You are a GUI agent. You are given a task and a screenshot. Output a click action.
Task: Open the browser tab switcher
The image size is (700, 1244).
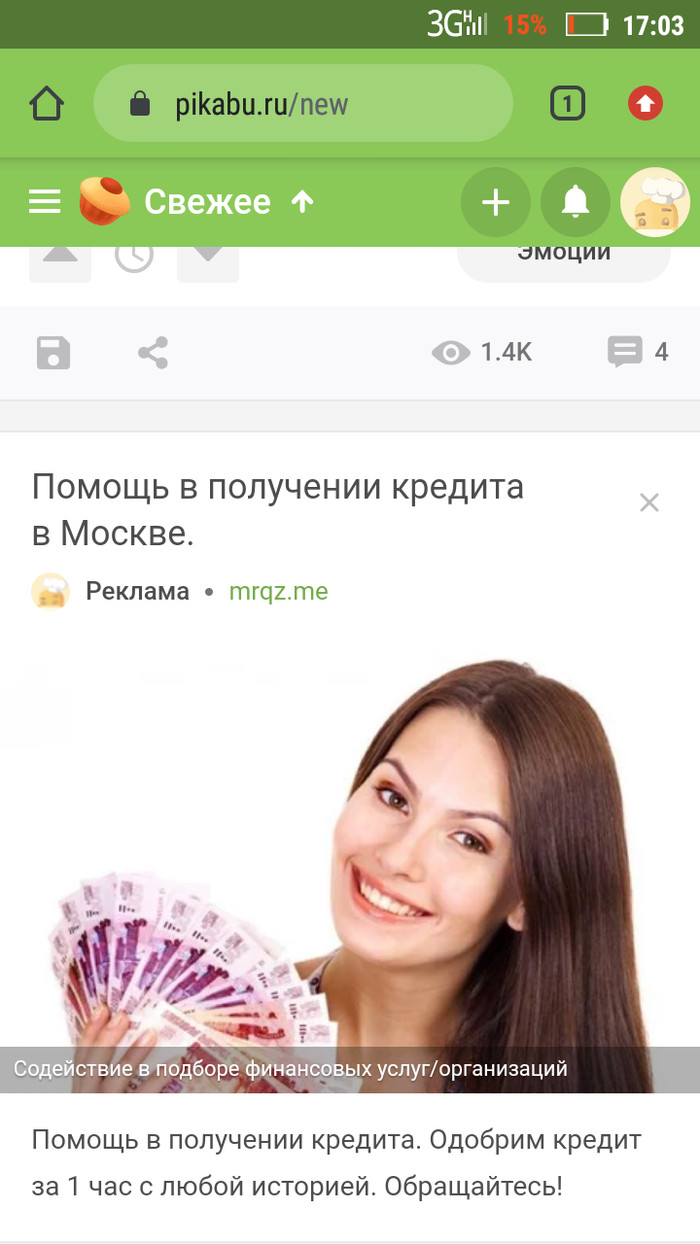(x=567, y=104)
